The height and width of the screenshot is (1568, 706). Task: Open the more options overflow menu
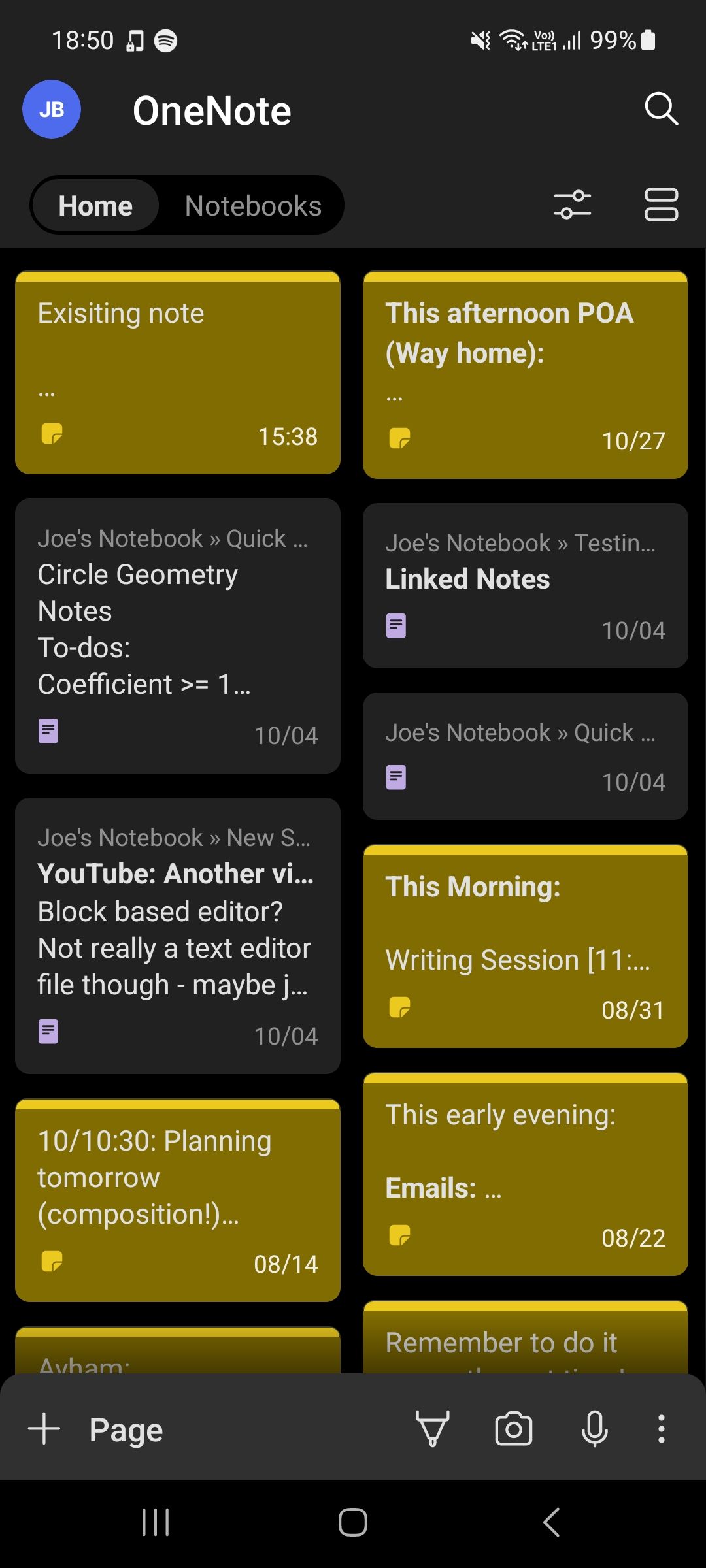pyautogui.click(x=662, y=1429)
